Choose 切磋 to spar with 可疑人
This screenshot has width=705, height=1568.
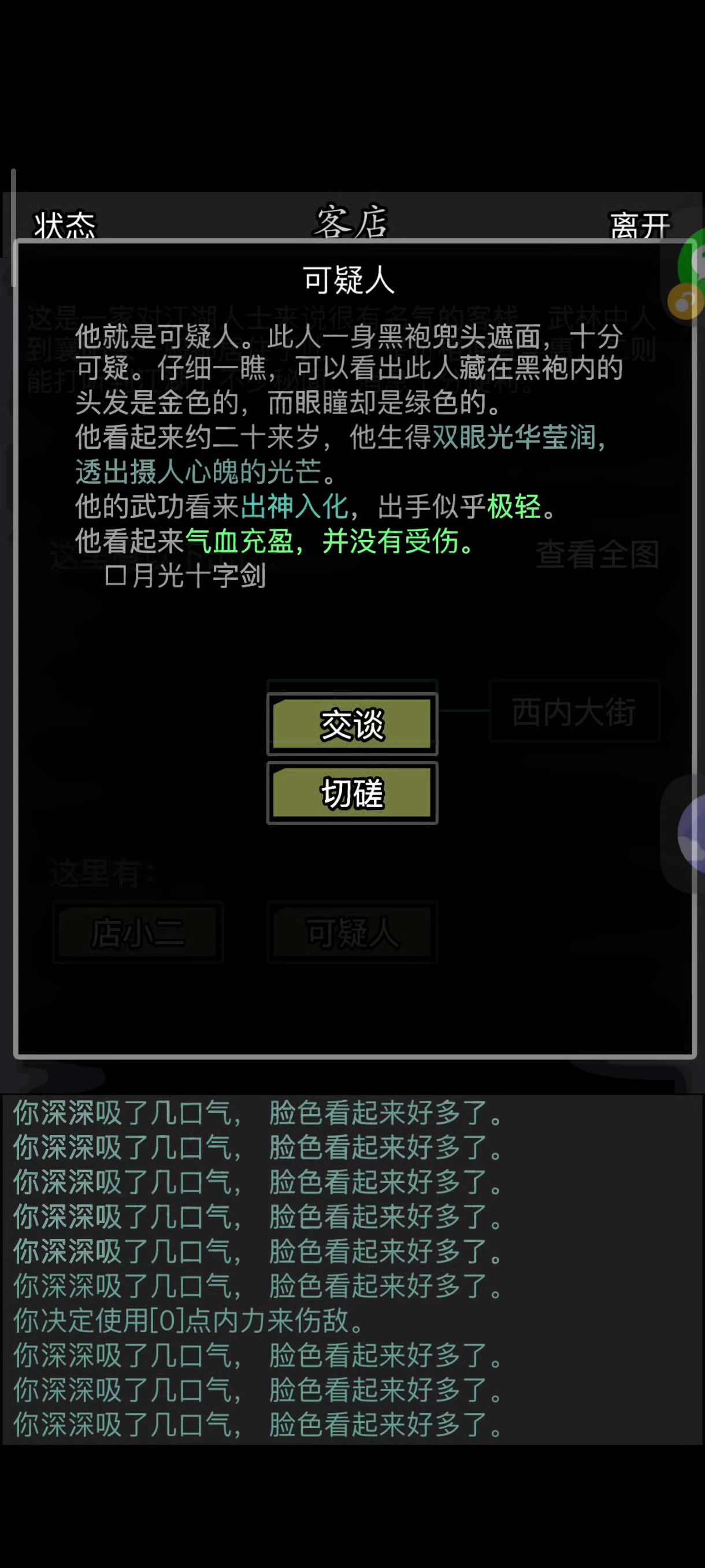pyautogui.click(x=352, y=793)
